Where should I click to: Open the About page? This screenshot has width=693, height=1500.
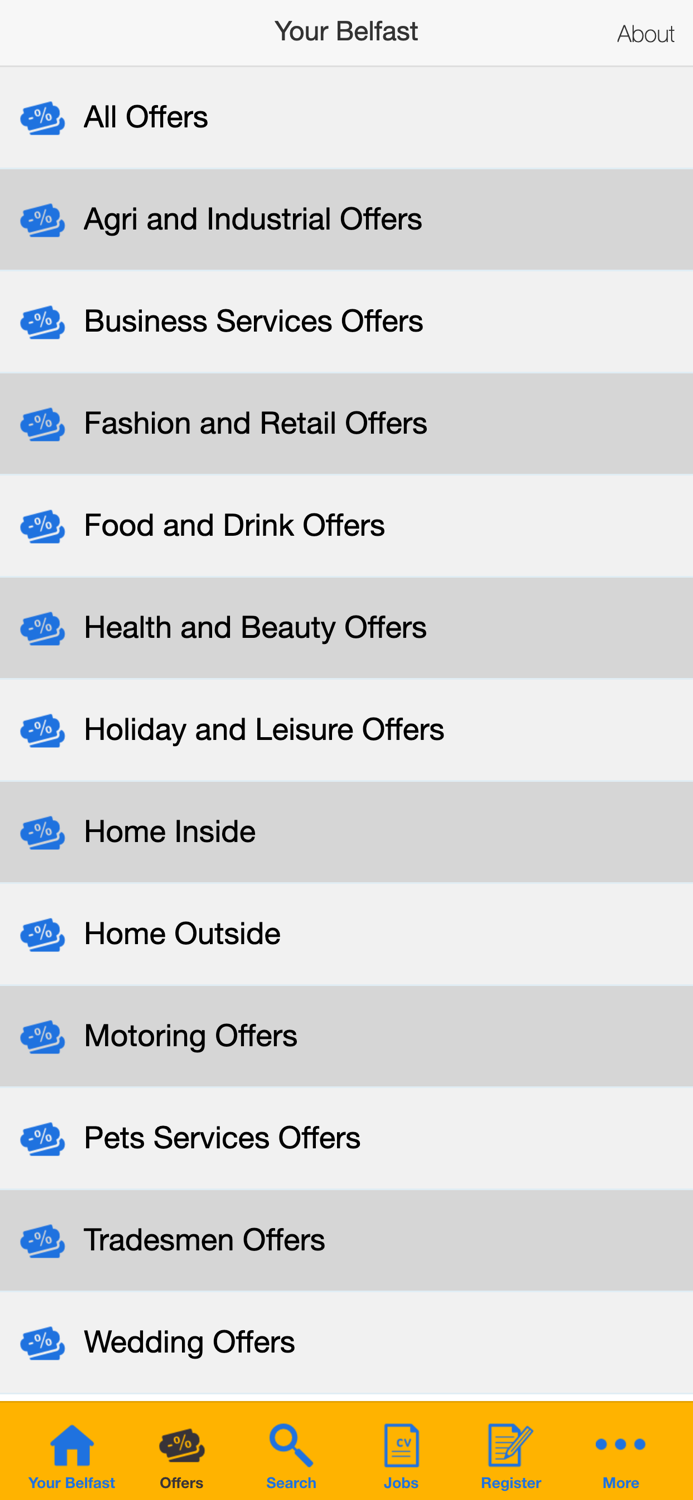645,34
